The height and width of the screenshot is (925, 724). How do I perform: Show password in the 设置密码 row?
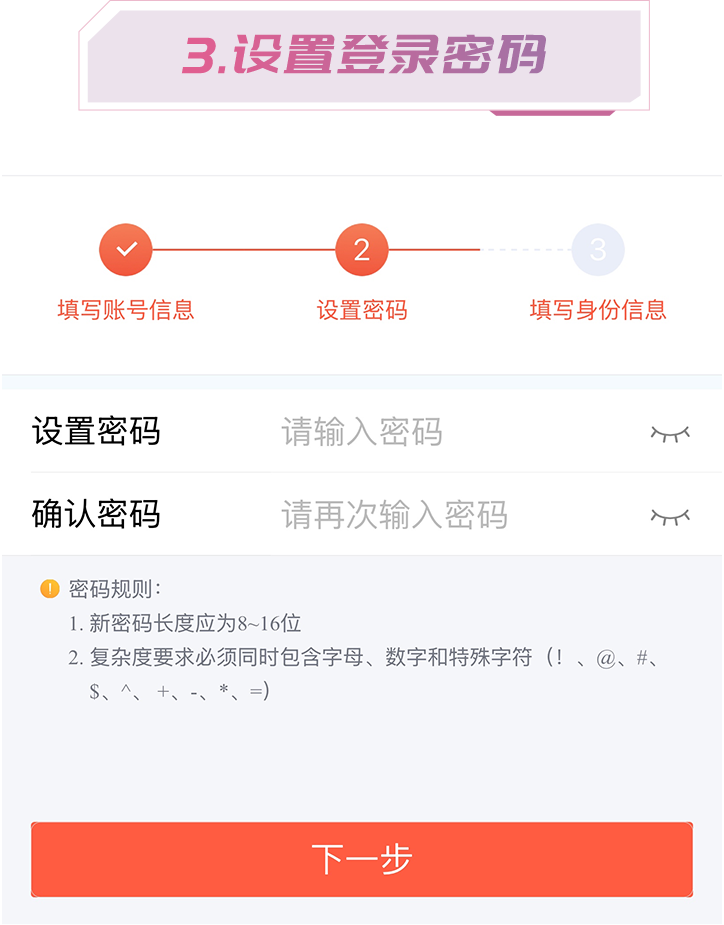[670, 433]
